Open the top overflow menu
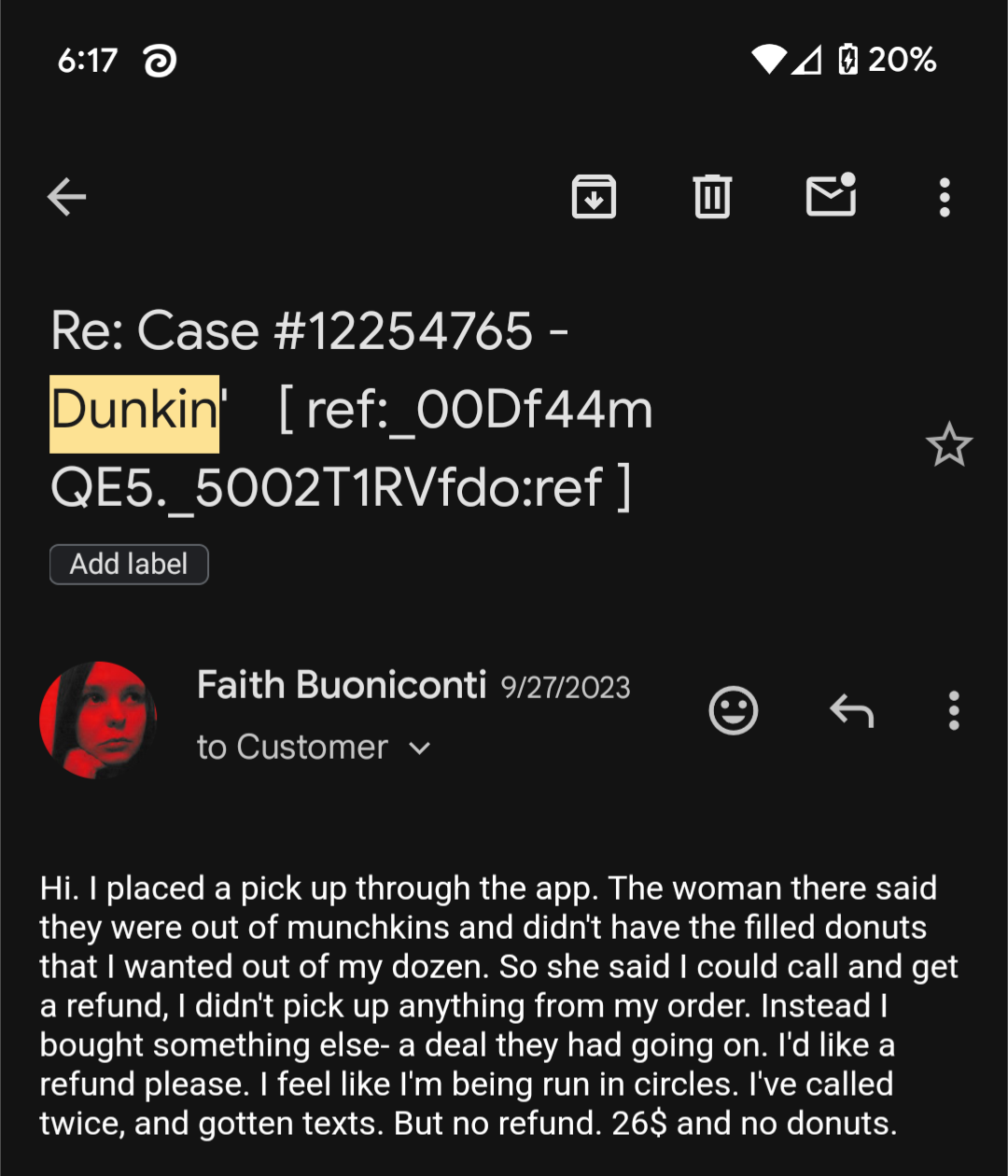The height and width of the screenshot is (1176, 1008). (945, 197)
